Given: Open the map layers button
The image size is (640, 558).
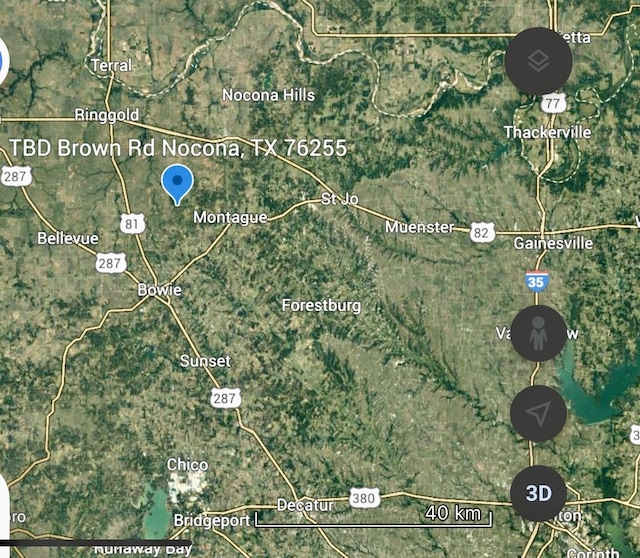Looking at the screenshot, I should pos(538,62).
